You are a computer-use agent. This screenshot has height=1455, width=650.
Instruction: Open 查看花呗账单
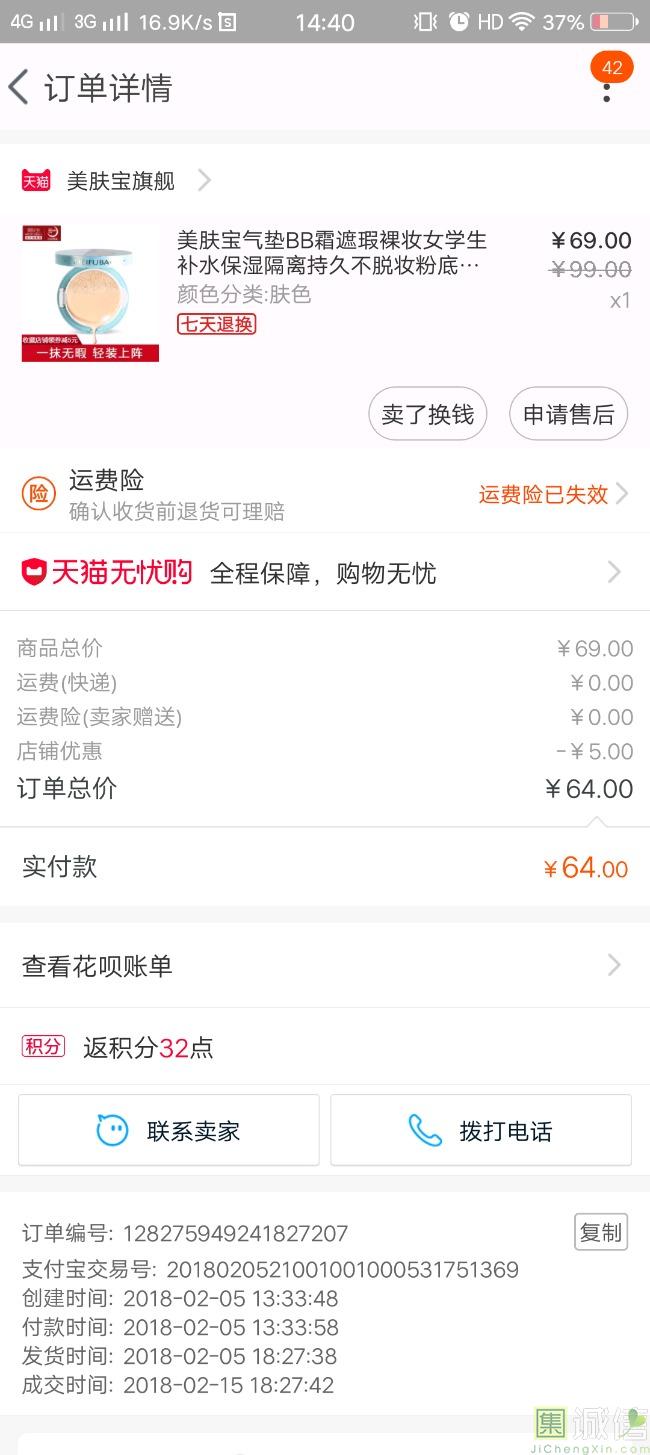coord(325,966)
